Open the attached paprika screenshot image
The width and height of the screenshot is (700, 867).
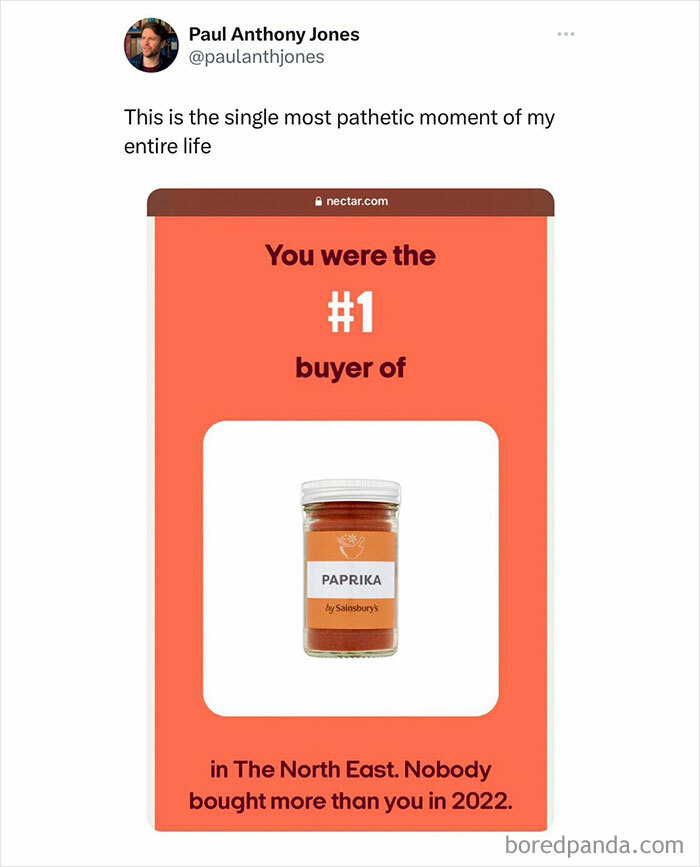[x=350, y=510]
